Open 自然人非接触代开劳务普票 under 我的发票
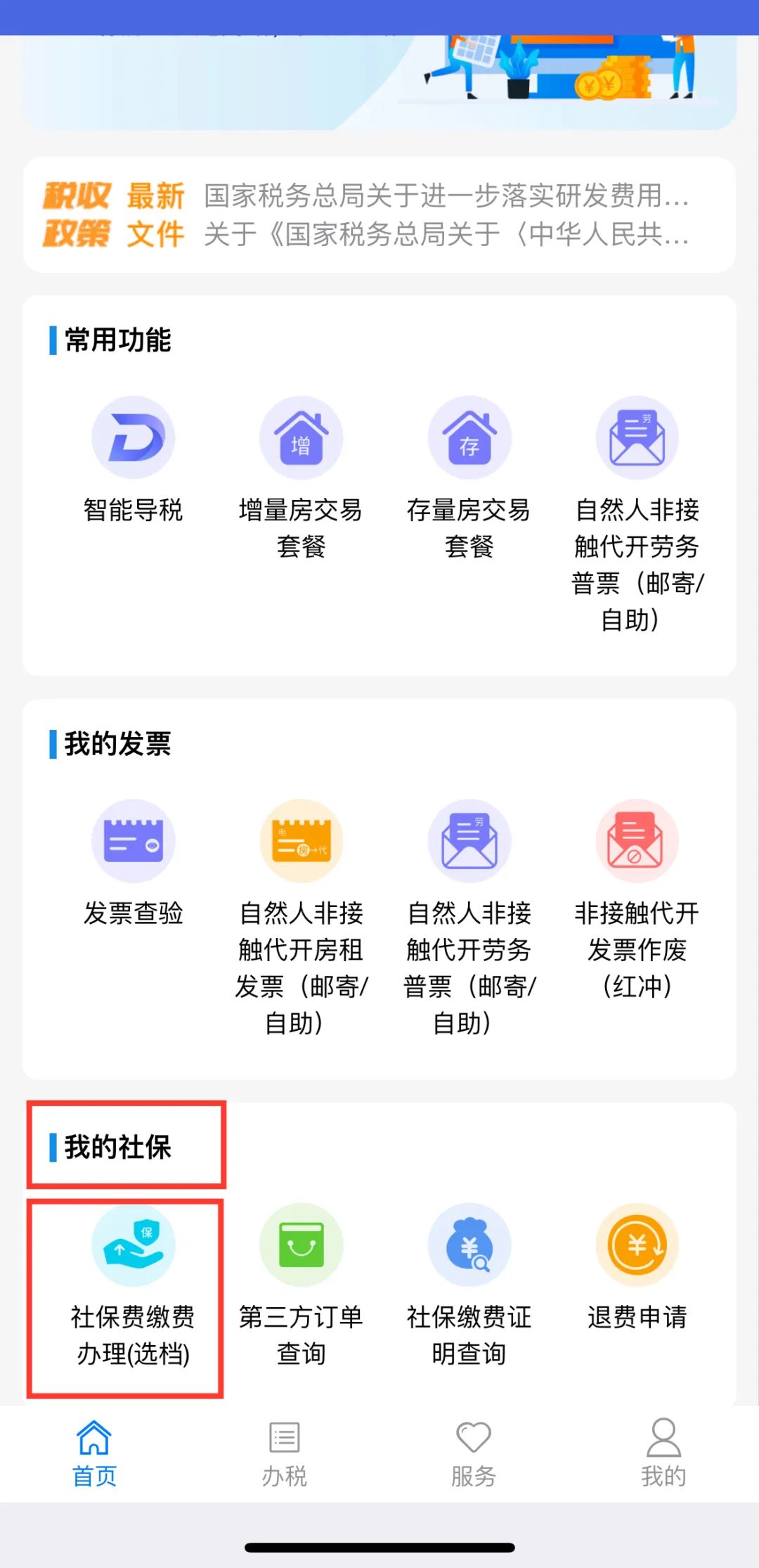The image size is (759, 1568). (469, 918)
